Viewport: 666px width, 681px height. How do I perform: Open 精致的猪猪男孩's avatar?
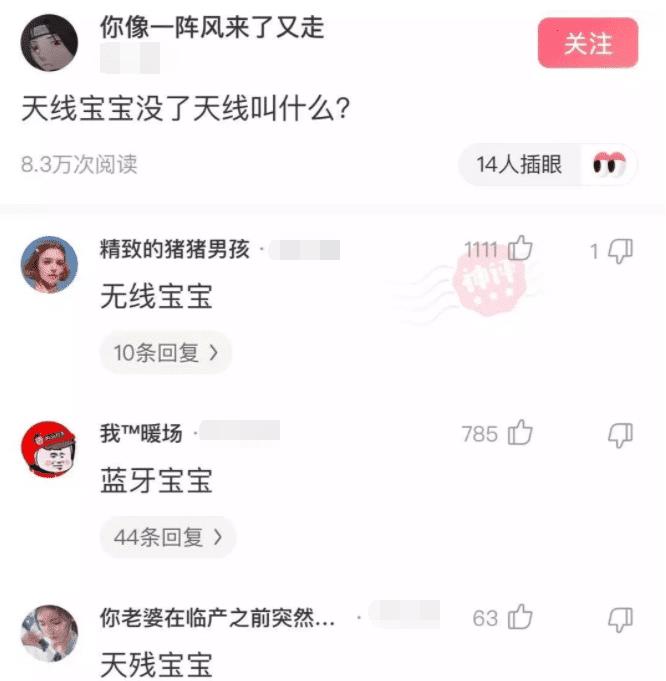[x=49, y=265]
